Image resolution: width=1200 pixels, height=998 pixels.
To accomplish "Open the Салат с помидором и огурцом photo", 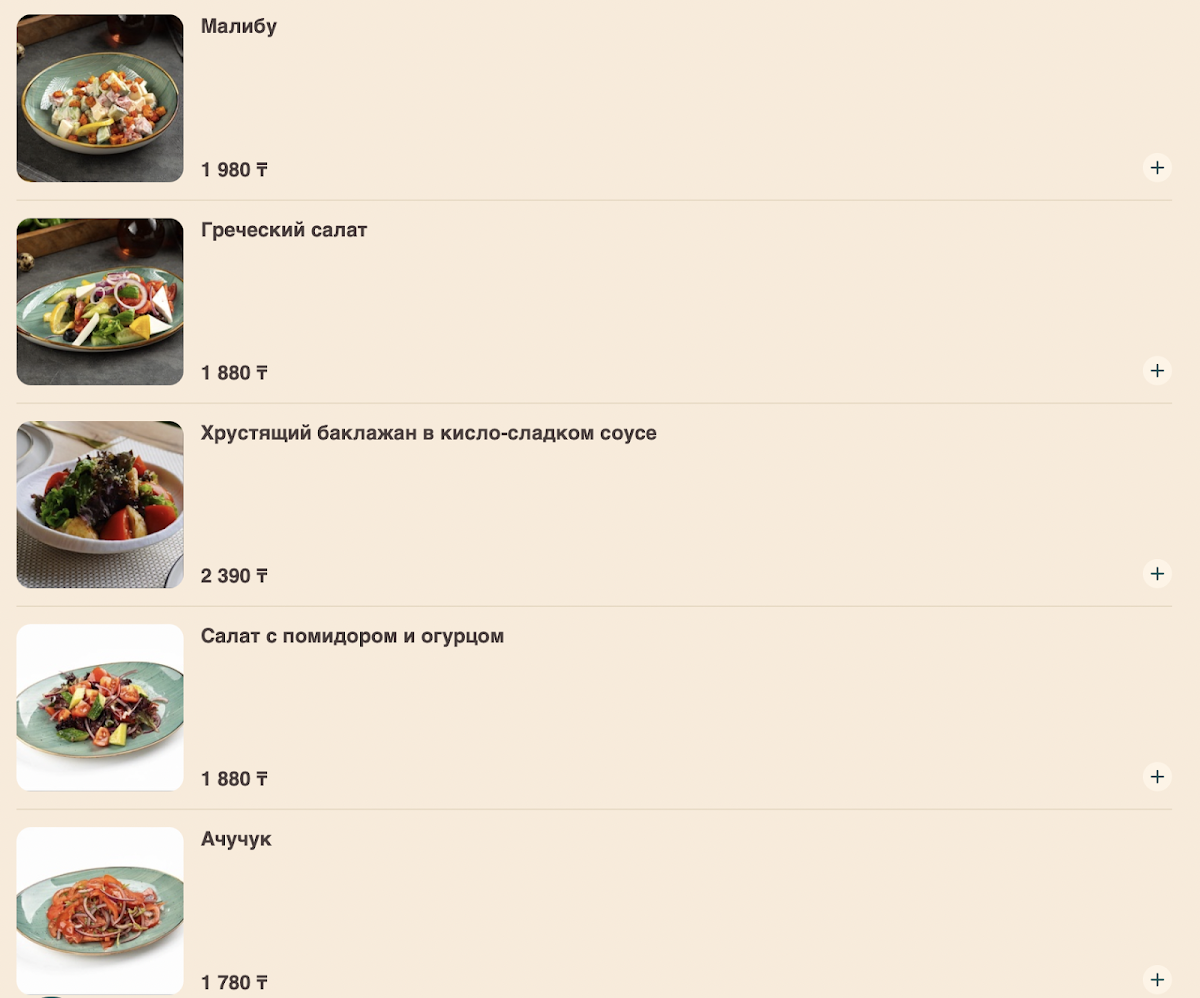I will (x=100, y=707).
